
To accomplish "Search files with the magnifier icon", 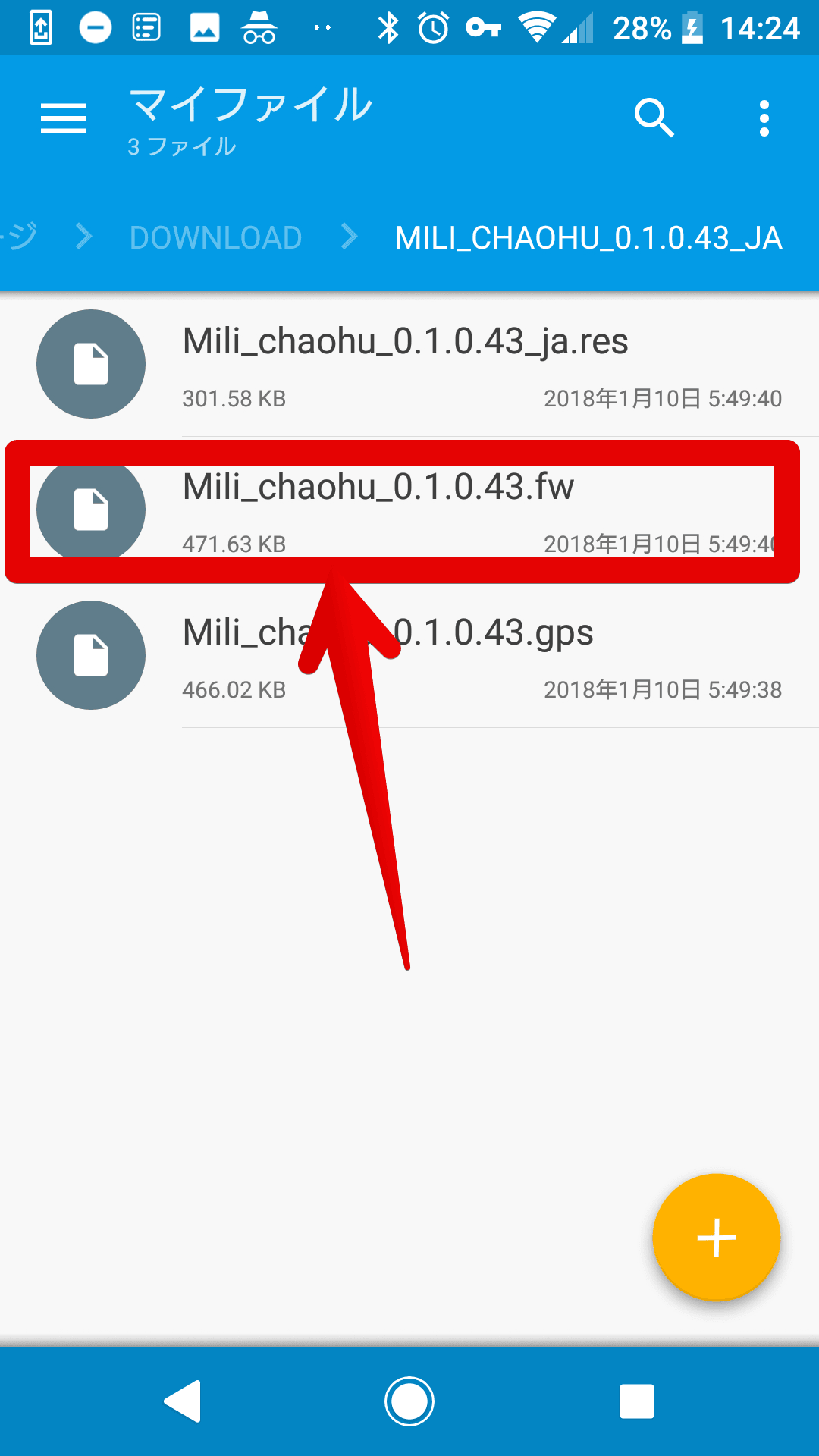I will (x=654, y=118).
